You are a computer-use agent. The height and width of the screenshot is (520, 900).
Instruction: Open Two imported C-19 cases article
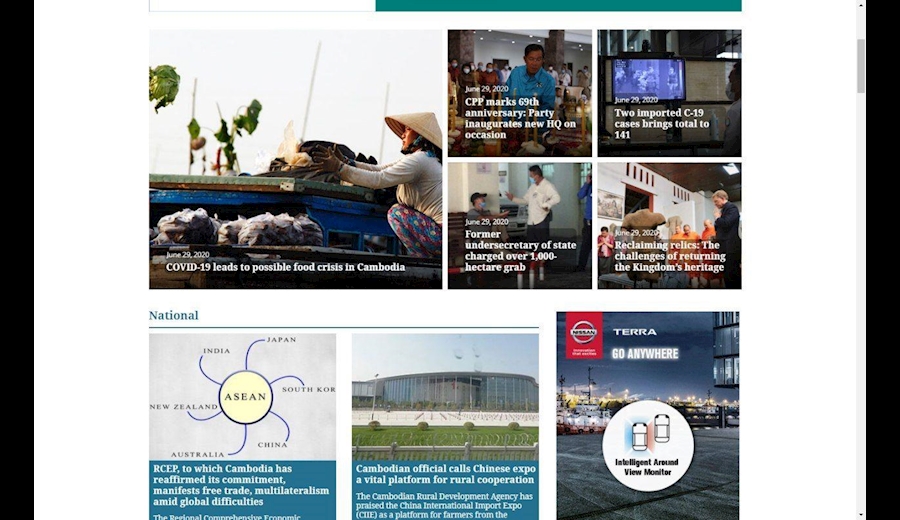(661, 124)
